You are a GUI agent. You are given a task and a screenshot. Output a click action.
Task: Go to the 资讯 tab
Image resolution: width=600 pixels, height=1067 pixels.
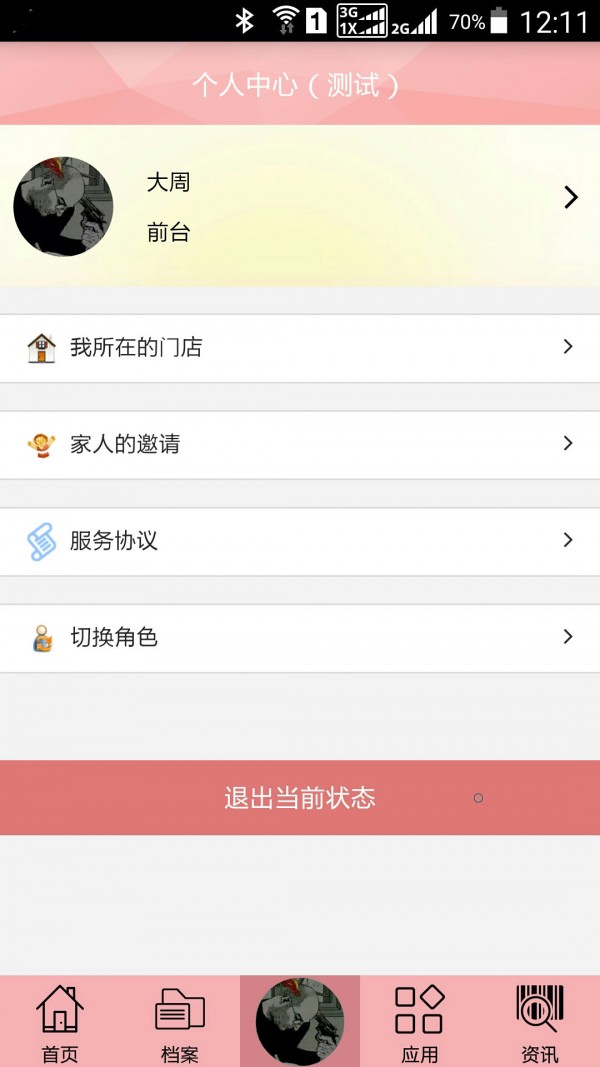(540, 1022)
